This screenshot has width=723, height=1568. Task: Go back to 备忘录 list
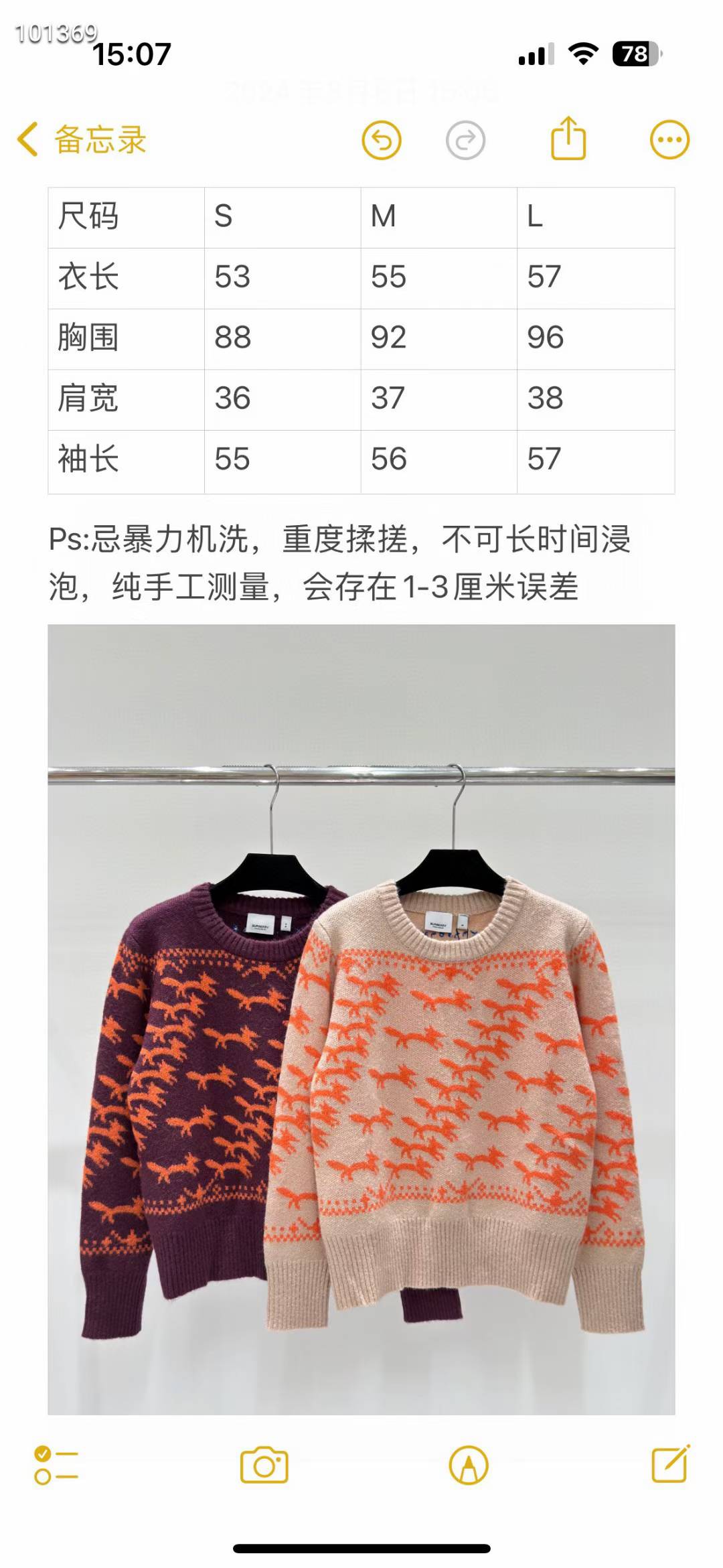click(x=82, y=140)
